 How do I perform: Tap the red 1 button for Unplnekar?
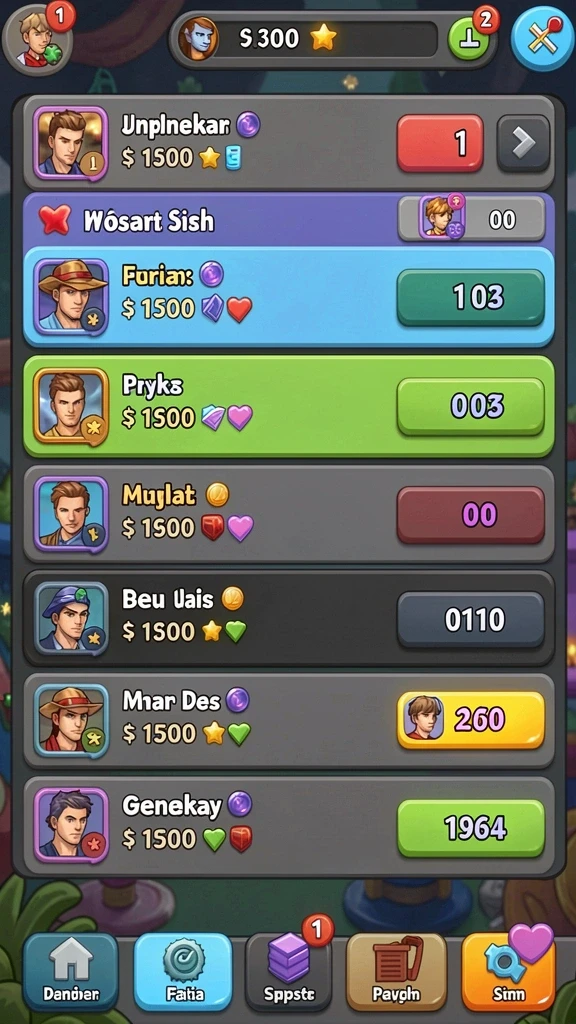[440, 143]
